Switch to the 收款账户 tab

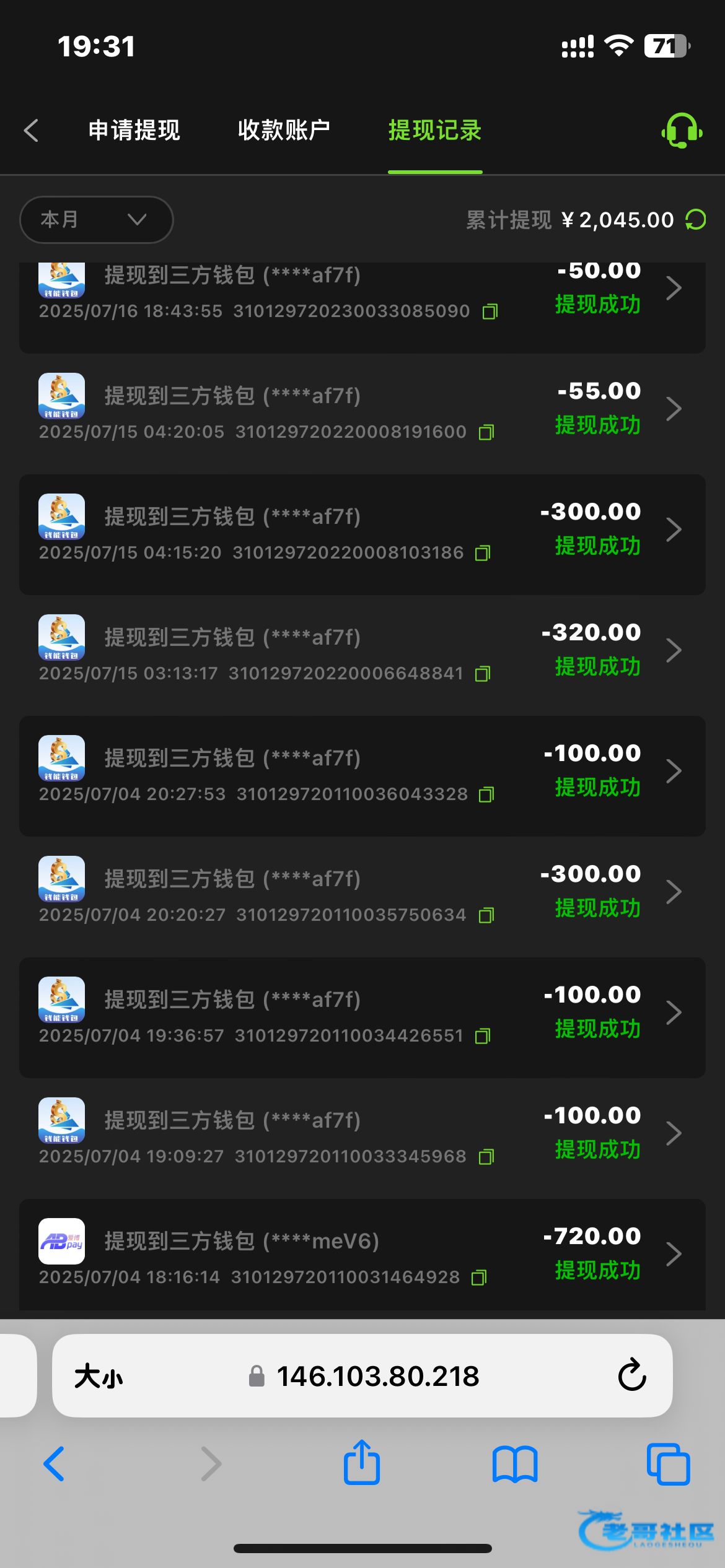[x=284, y=131]
